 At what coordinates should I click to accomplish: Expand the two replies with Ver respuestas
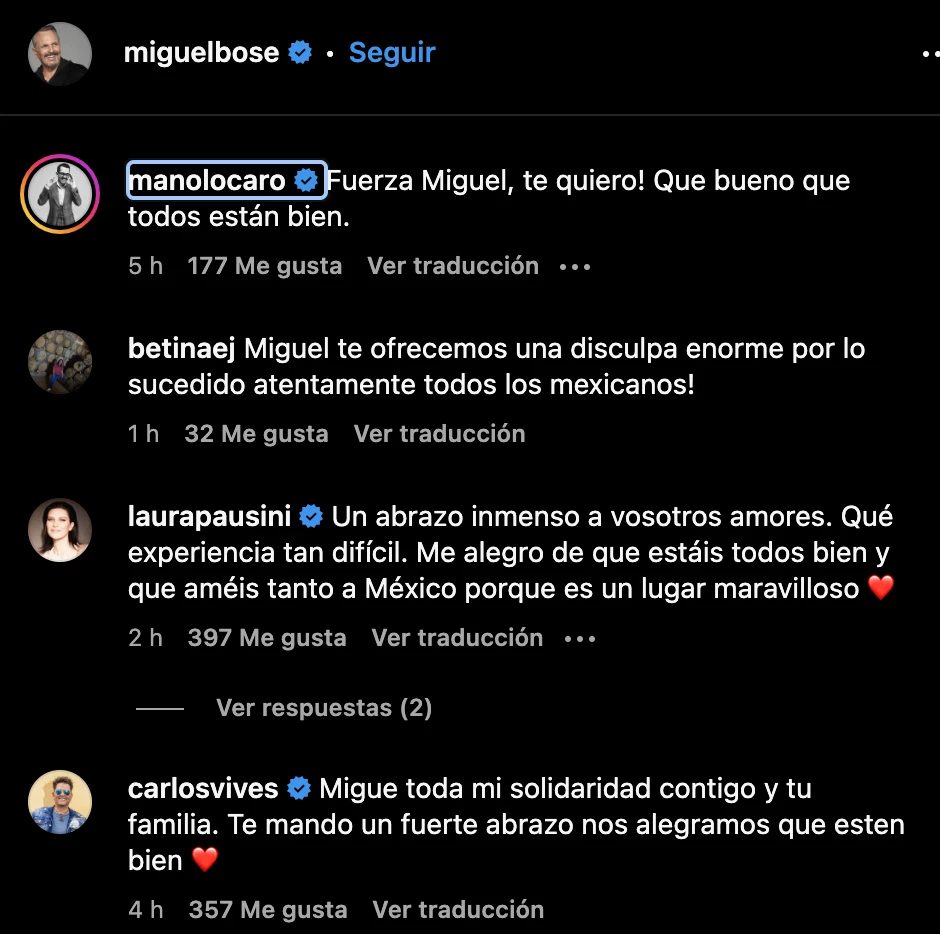point(324,708)
